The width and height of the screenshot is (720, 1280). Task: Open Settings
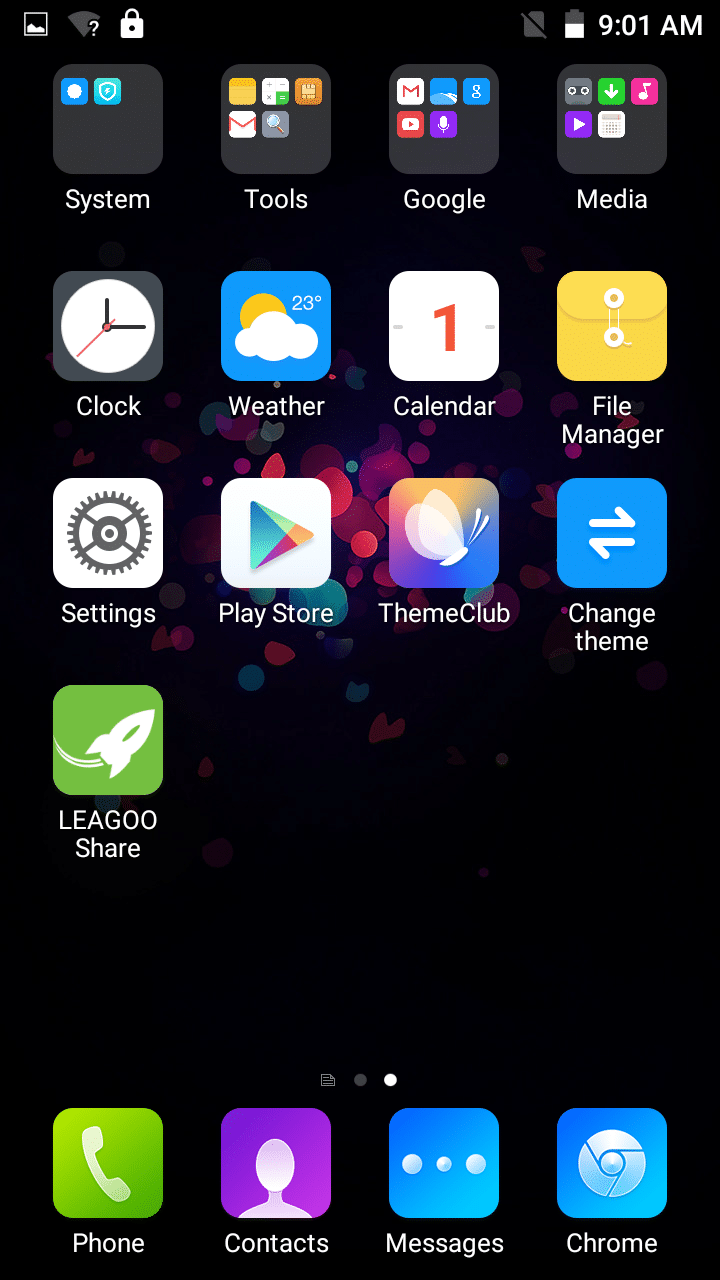108,534
